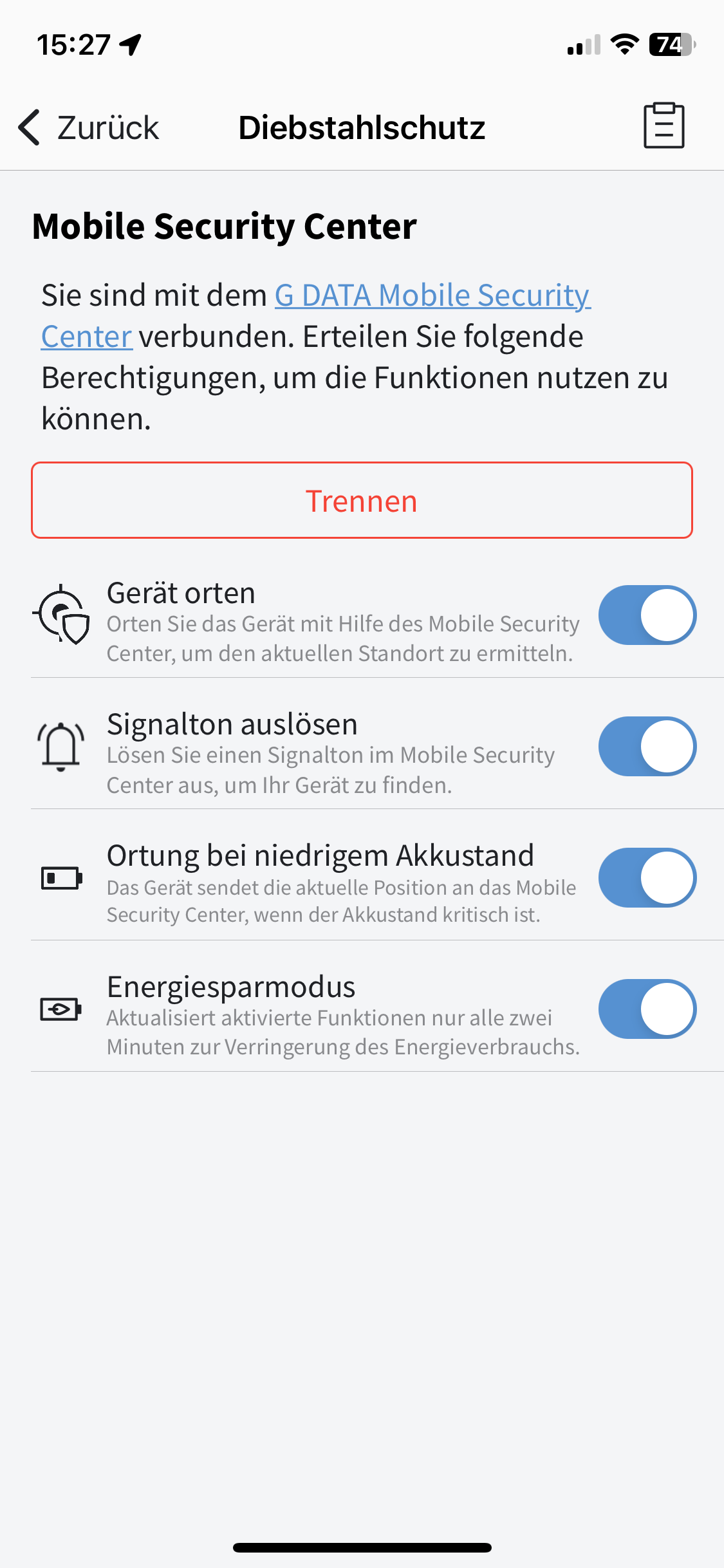Tap the red Trennen button

(x=362, y=500)
